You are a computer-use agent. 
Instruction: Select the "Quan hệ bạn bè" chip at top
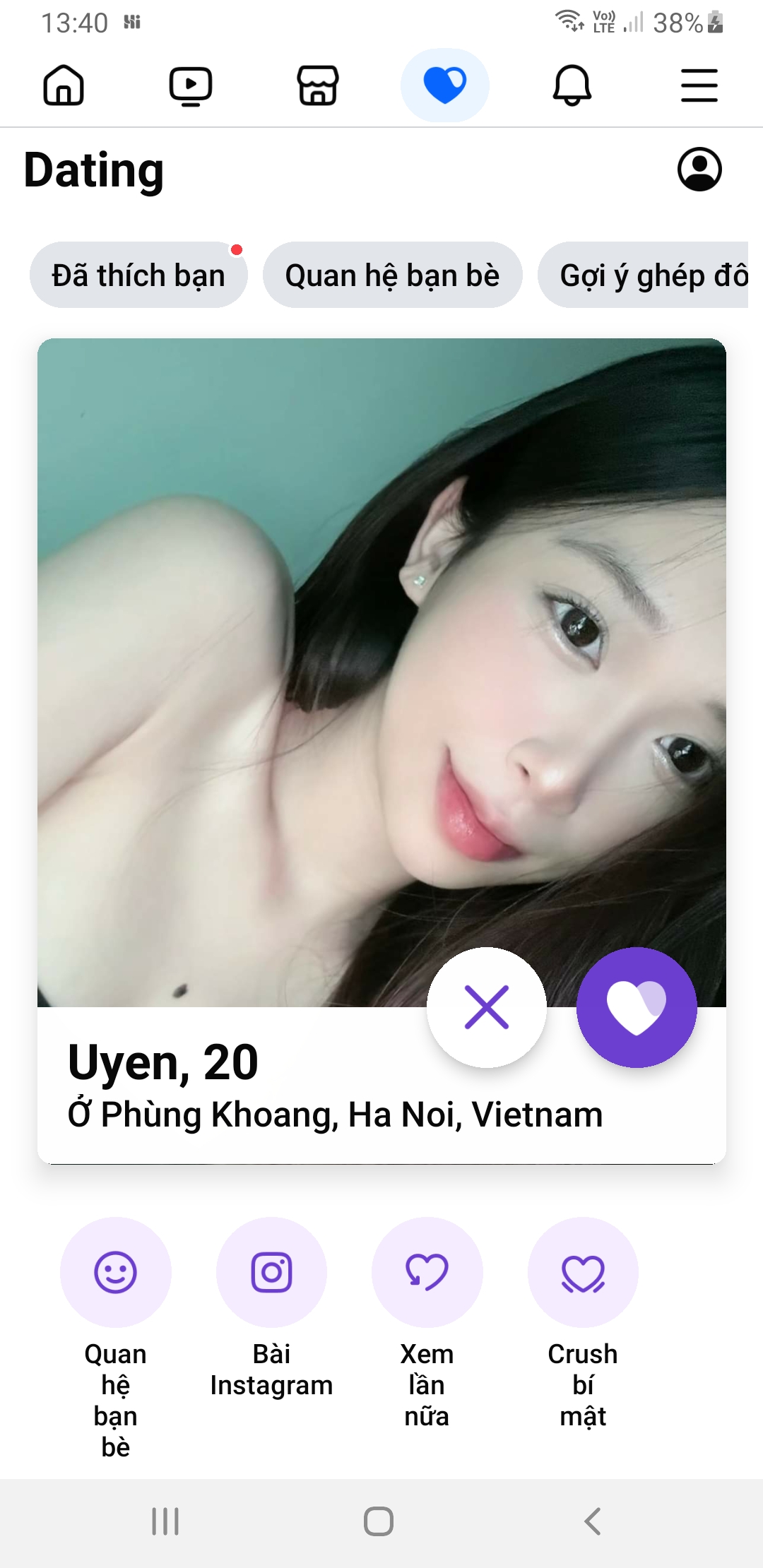point(392,275)
